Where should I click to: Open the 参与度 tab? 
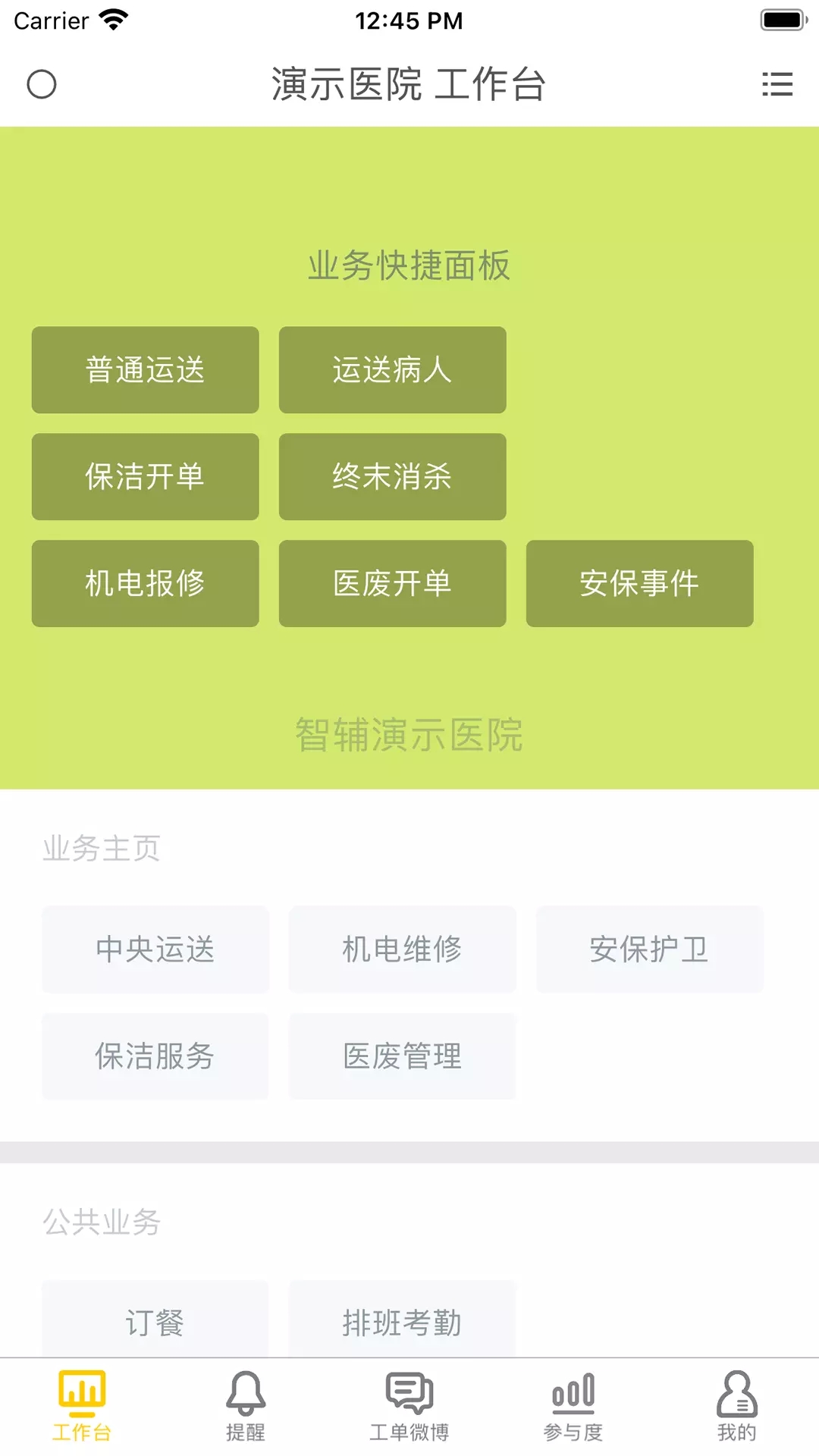click(573, 1407)
